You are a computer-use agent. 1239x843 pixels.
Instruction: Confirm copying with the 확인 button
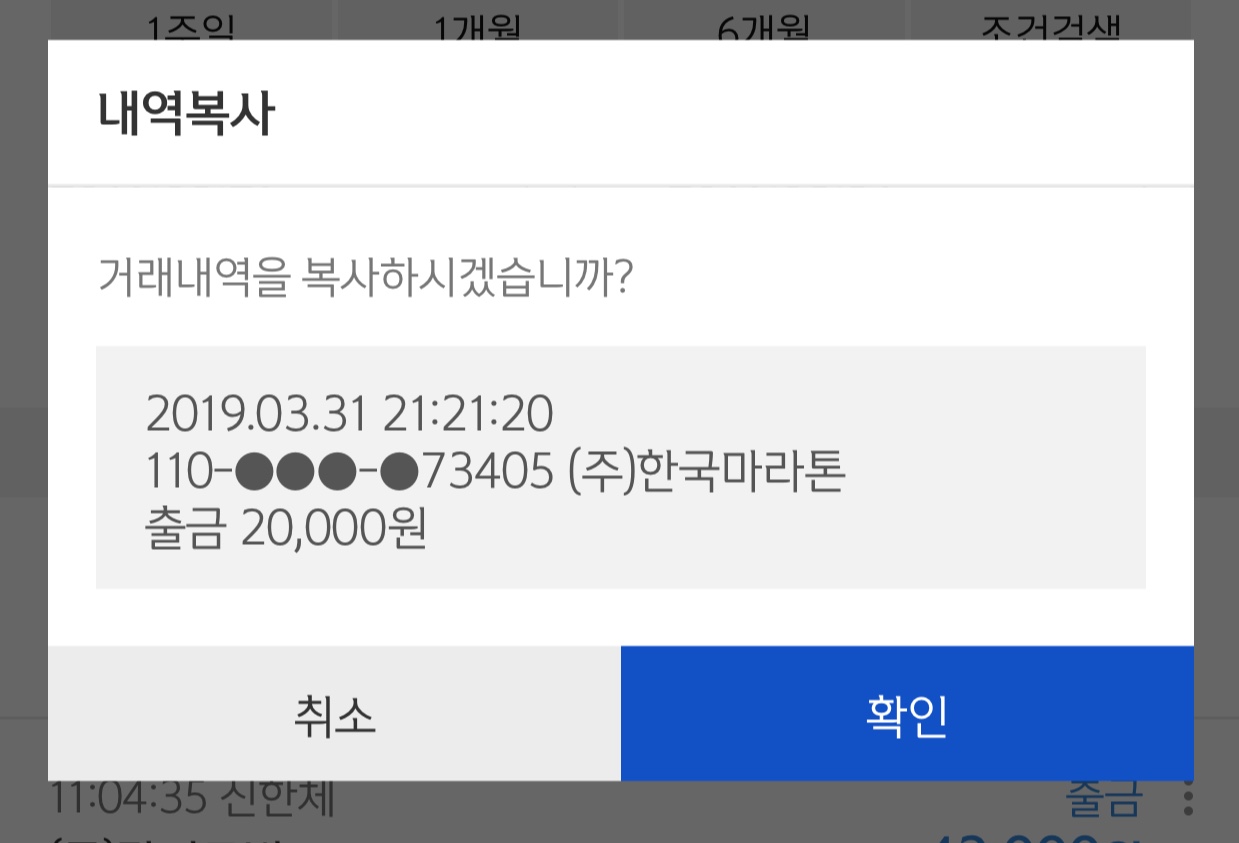point(907,714)
